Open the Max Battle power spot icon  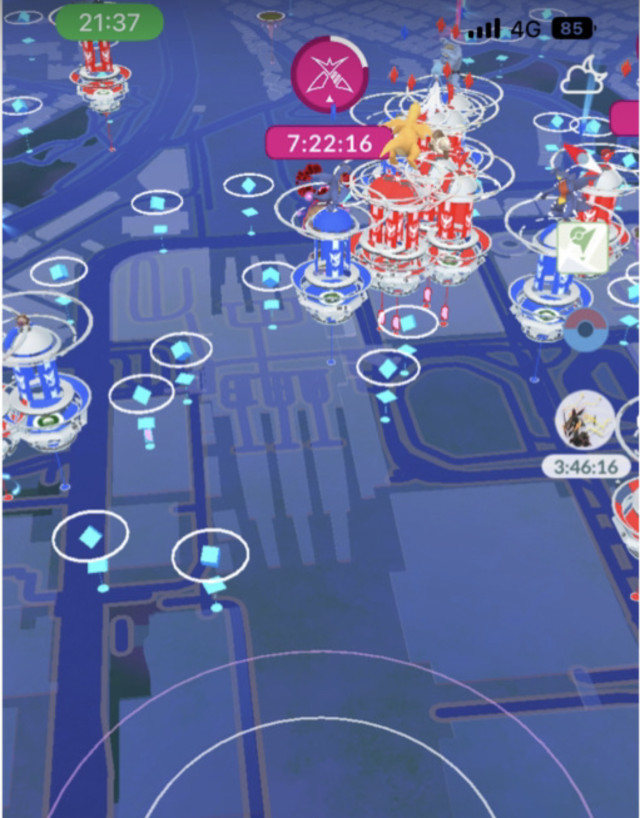(x=331, y=72)
